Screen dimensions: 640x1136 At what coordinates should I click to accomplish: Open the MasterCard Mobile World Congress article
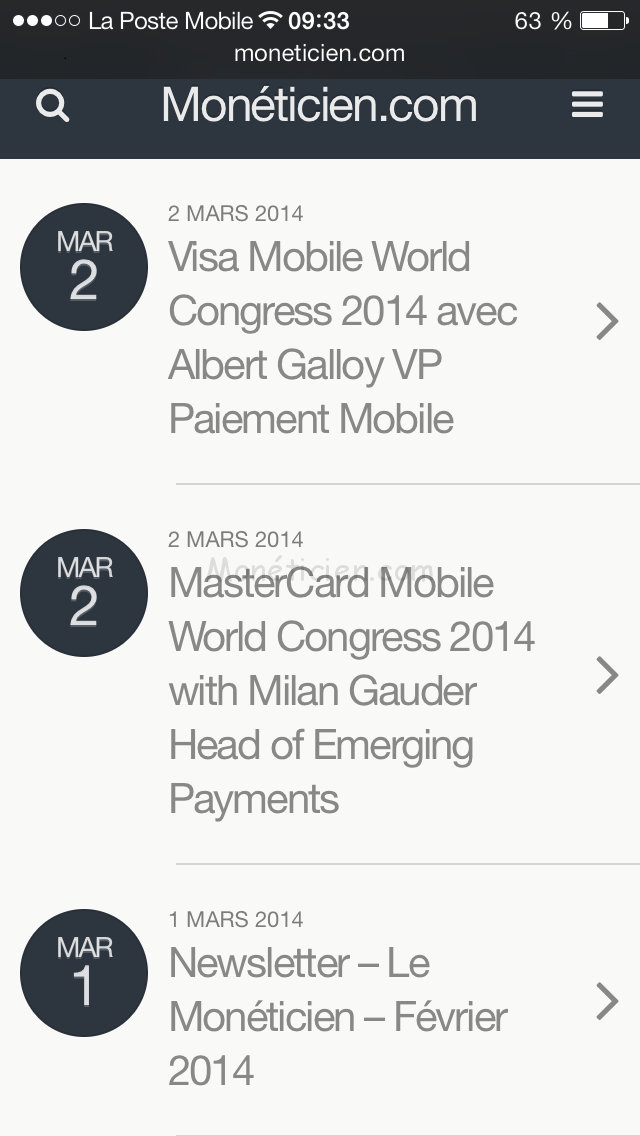tap(351, 690)
